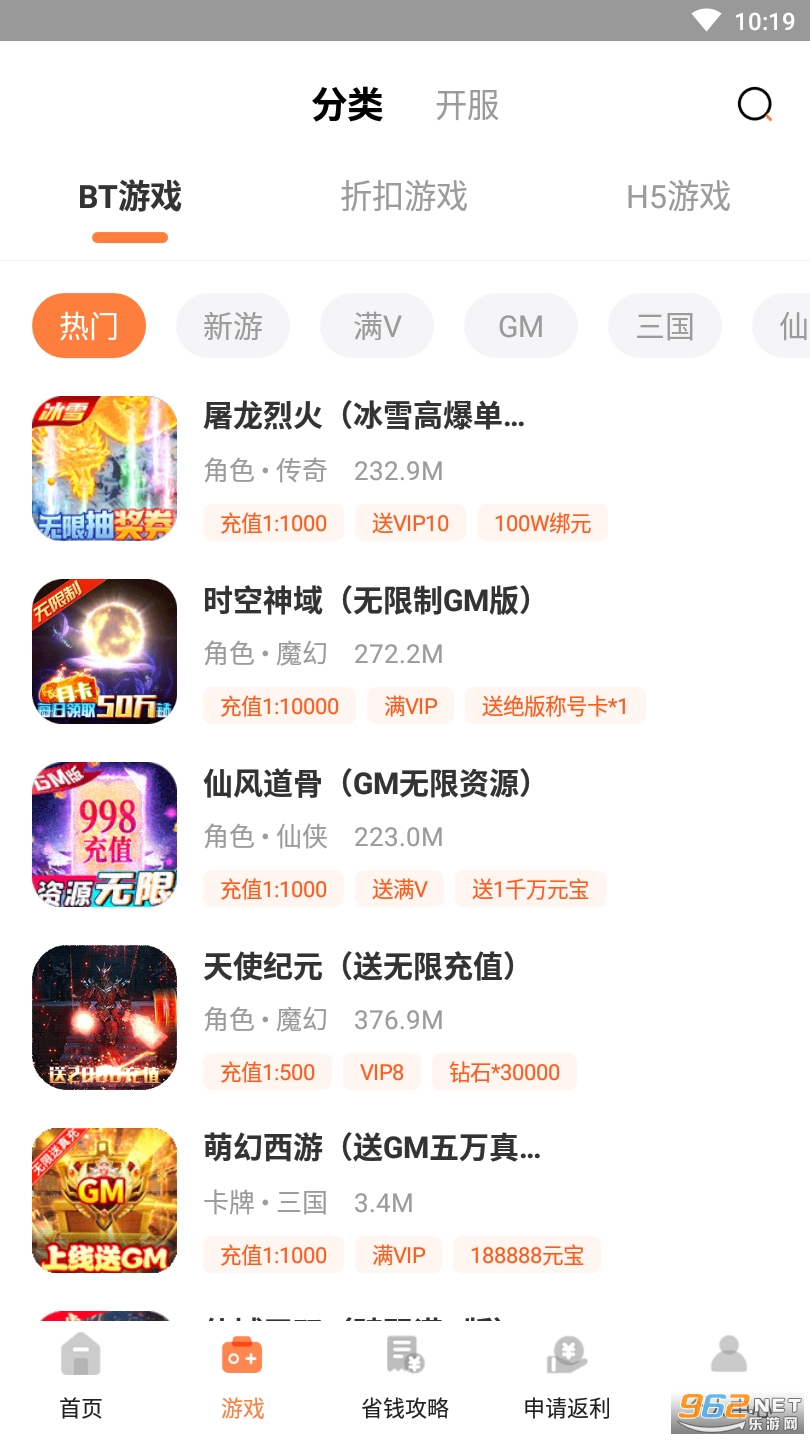This screenshot has width=810, height=1440.
Task: Filter games by 三国
Action: coord(665,326)
